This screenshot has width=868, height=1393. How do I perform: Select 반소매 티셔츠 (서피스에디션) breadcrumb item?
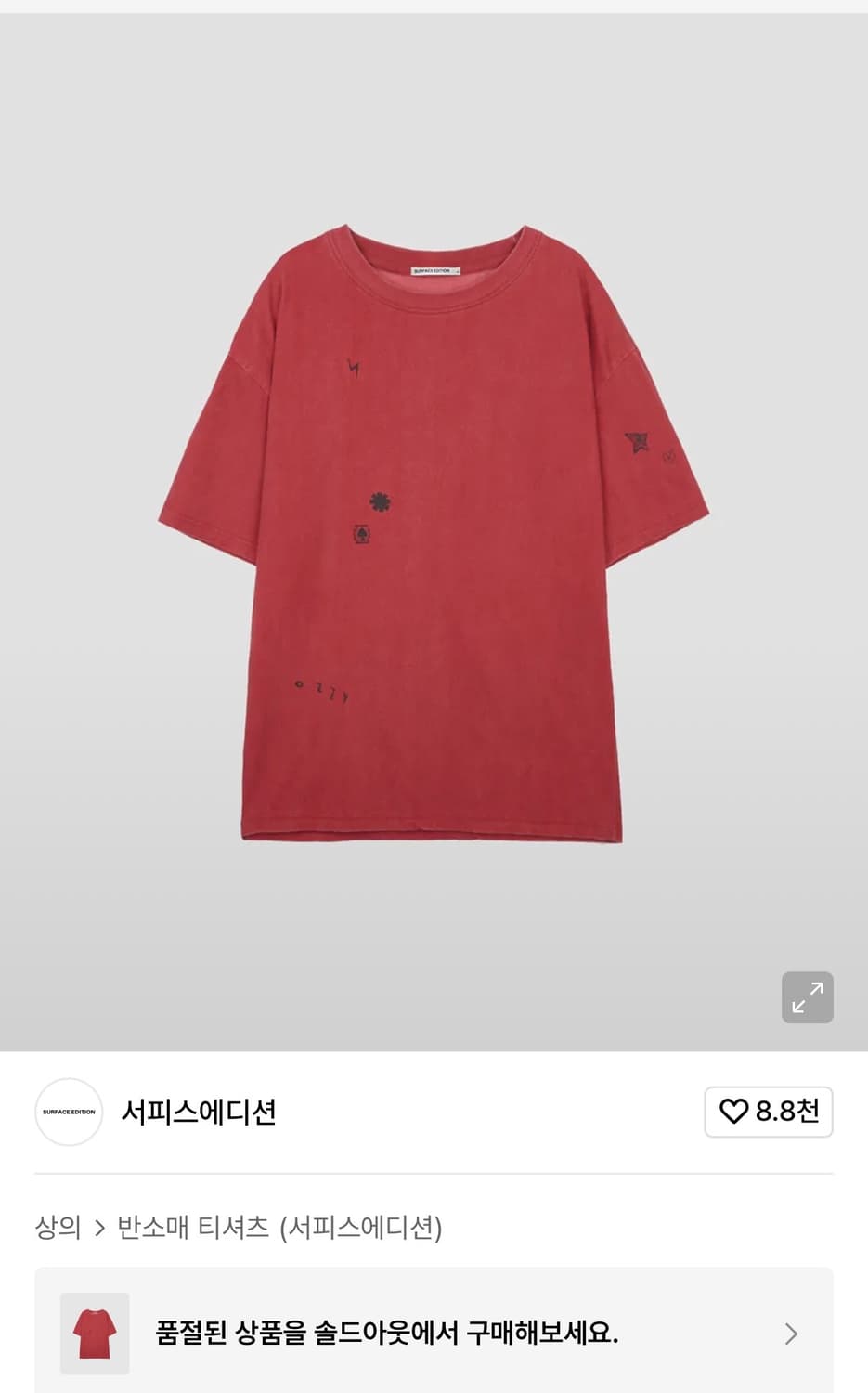281,1227
